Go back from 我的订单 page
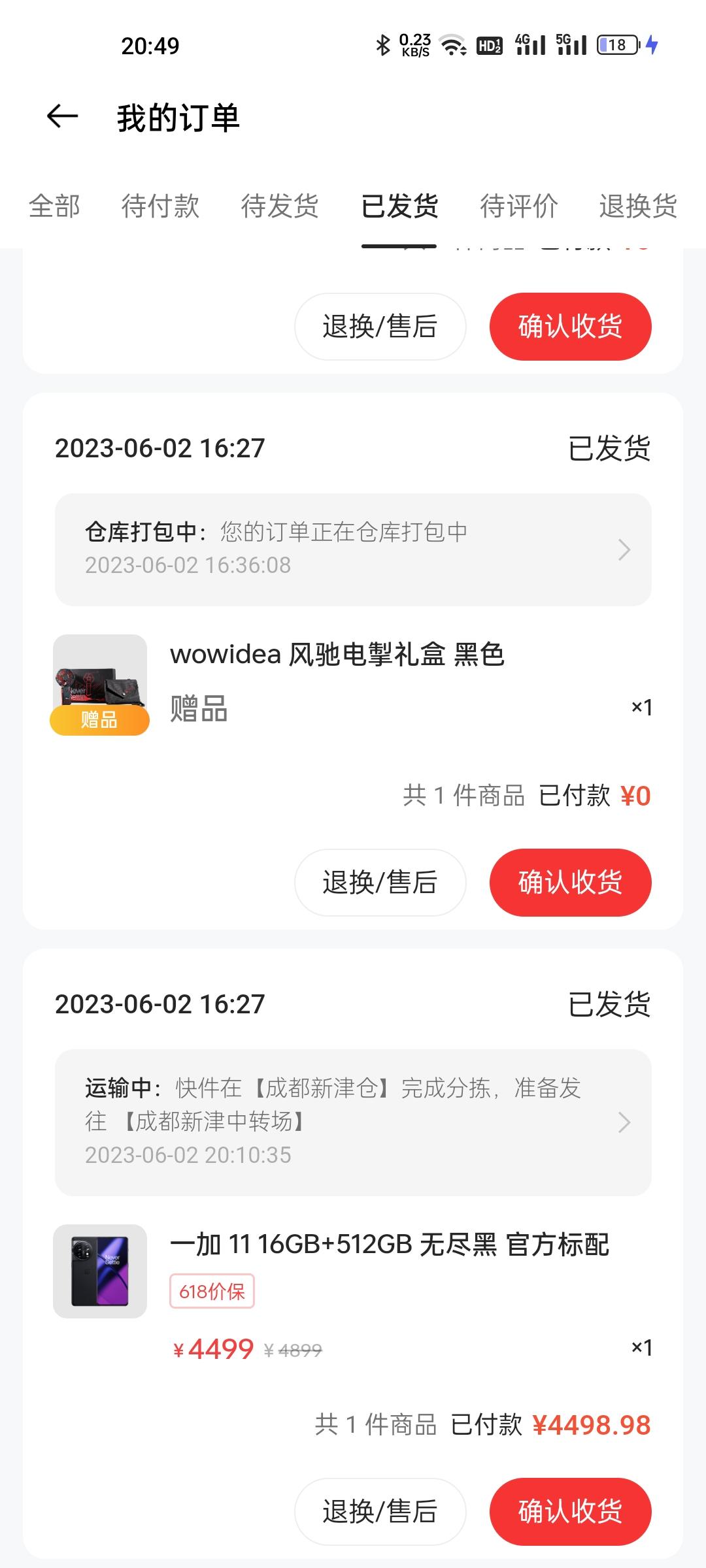Viewport: 706px width, 1568px height. click(63, 118)
